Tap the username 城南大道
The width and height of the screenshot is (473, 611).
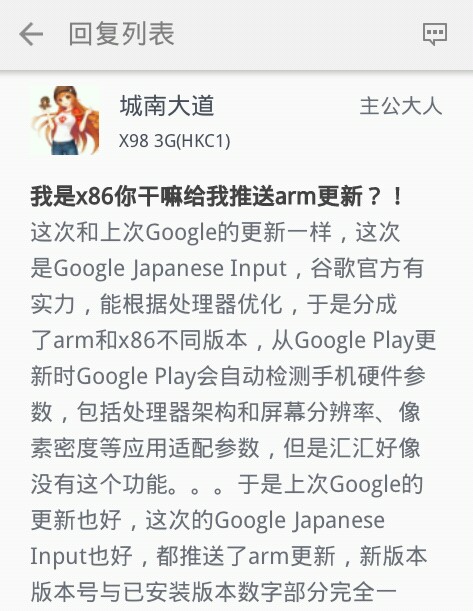coord(167,106)
